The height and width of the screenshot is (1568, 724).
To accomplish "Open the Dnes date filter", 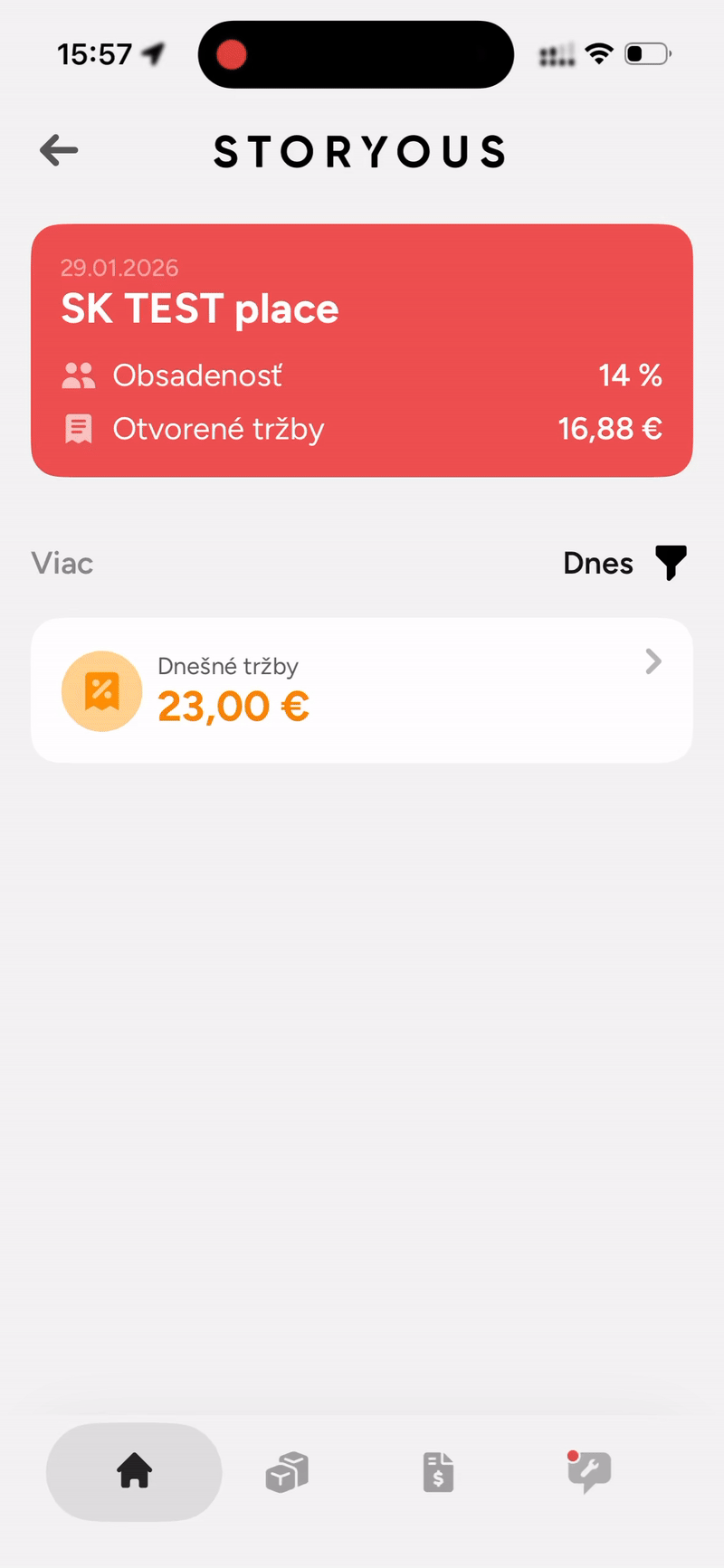I will [x=624, y=563].
